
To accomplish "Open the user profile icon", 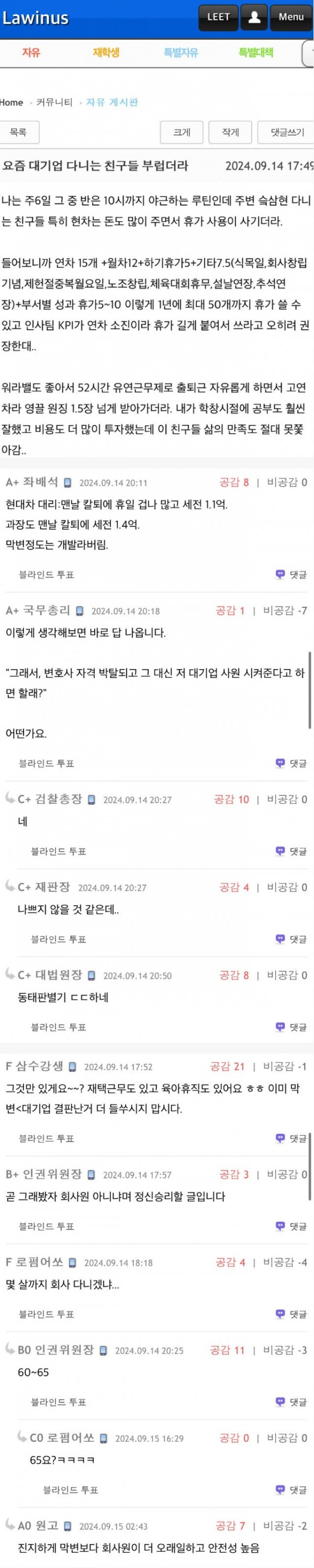I will tap(254, 17).
